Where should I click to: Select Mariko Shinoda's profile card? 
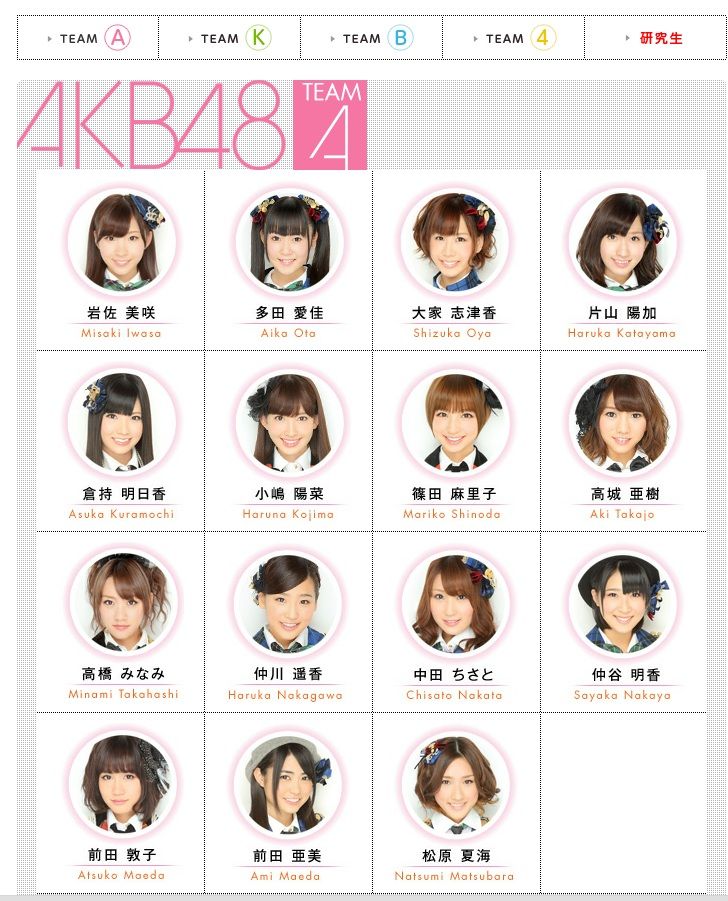tap(456, 424)
